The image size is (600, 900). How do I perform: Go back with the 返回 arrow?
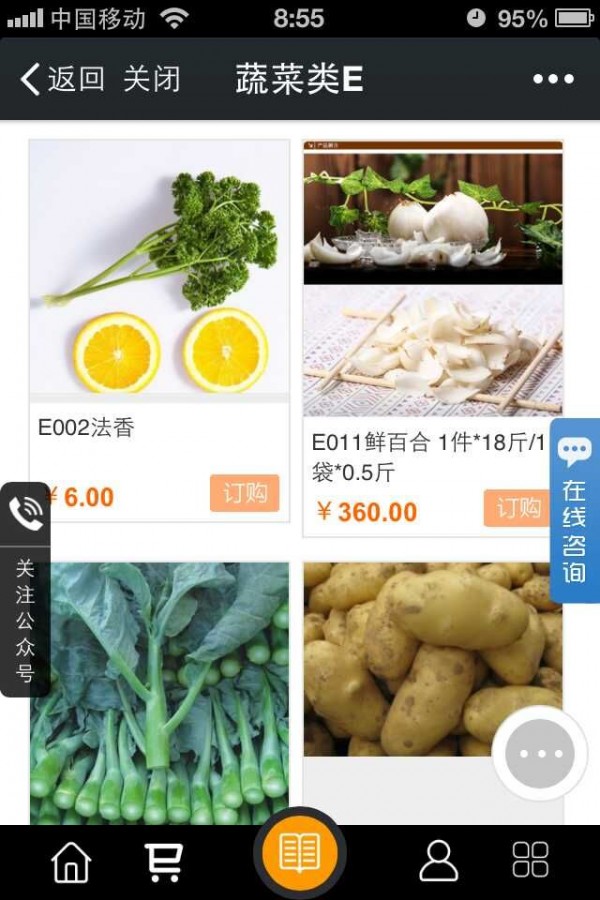click(62, 79)
